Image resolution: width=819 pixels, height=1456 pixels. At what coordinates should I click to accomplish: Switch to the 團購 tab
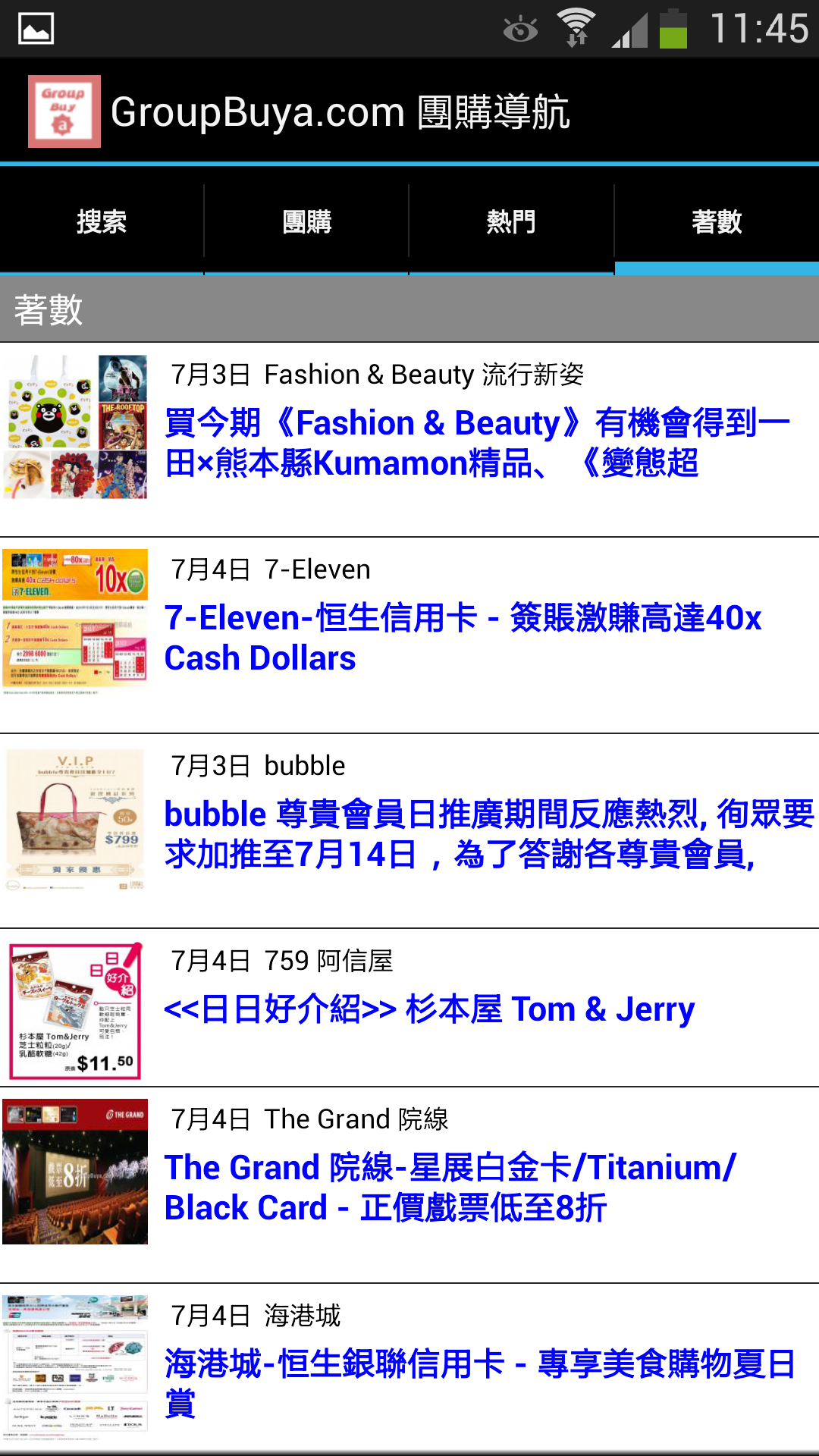[x=306, y=221]
